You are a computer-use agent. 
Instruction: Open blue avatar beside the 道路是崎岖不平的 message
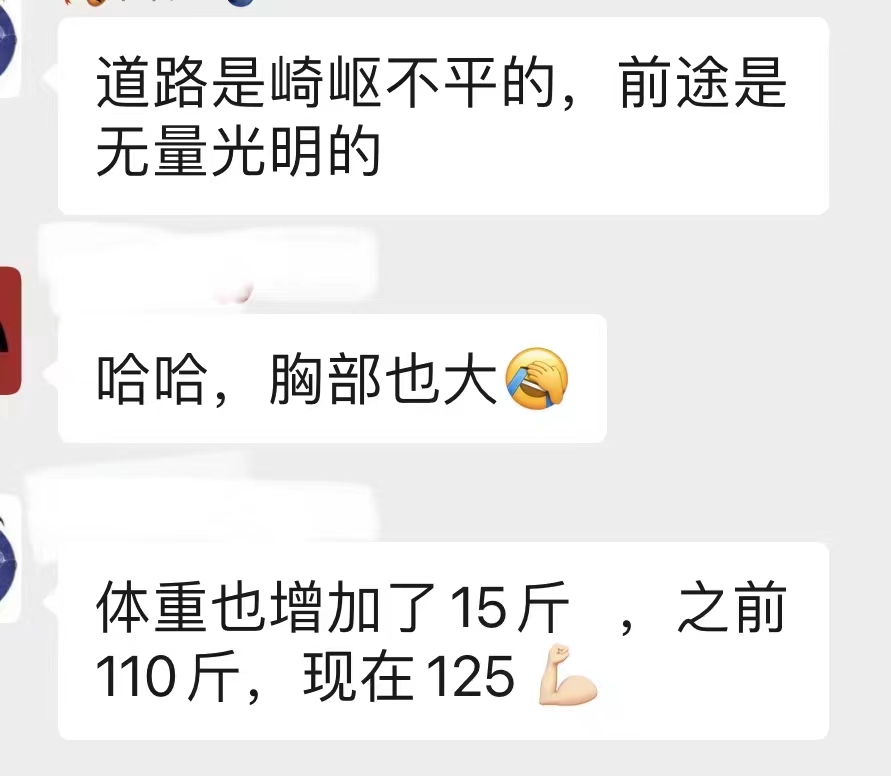(9, 45)
